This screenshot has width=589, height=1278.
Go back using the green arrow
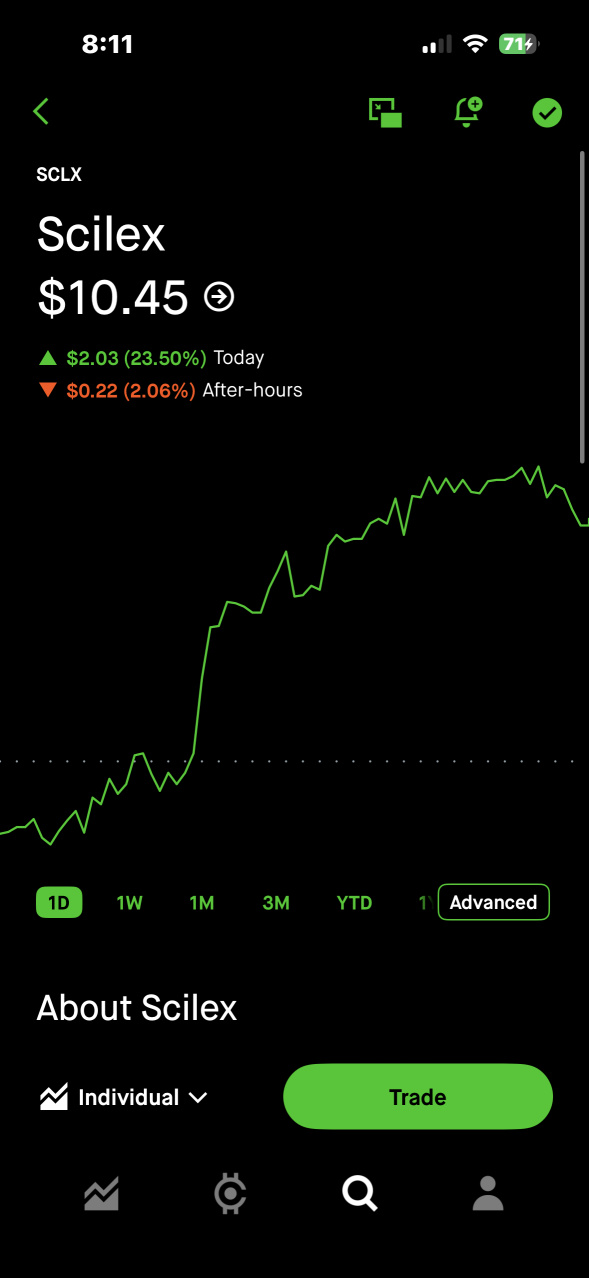point(41,111)
